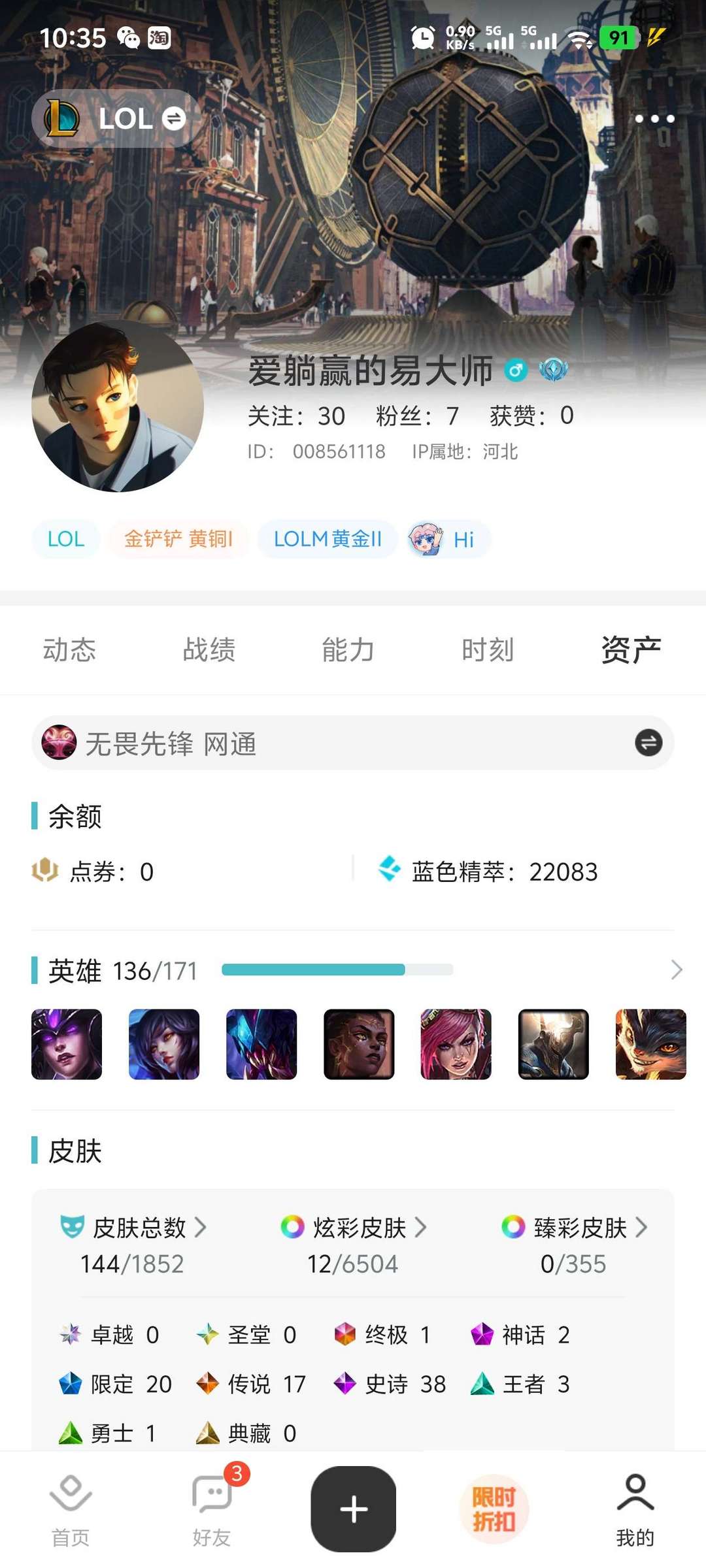Tap the 皮肤总数 mask icon
This screenshot has width=706, height=1568.
tap(71, 1228)
